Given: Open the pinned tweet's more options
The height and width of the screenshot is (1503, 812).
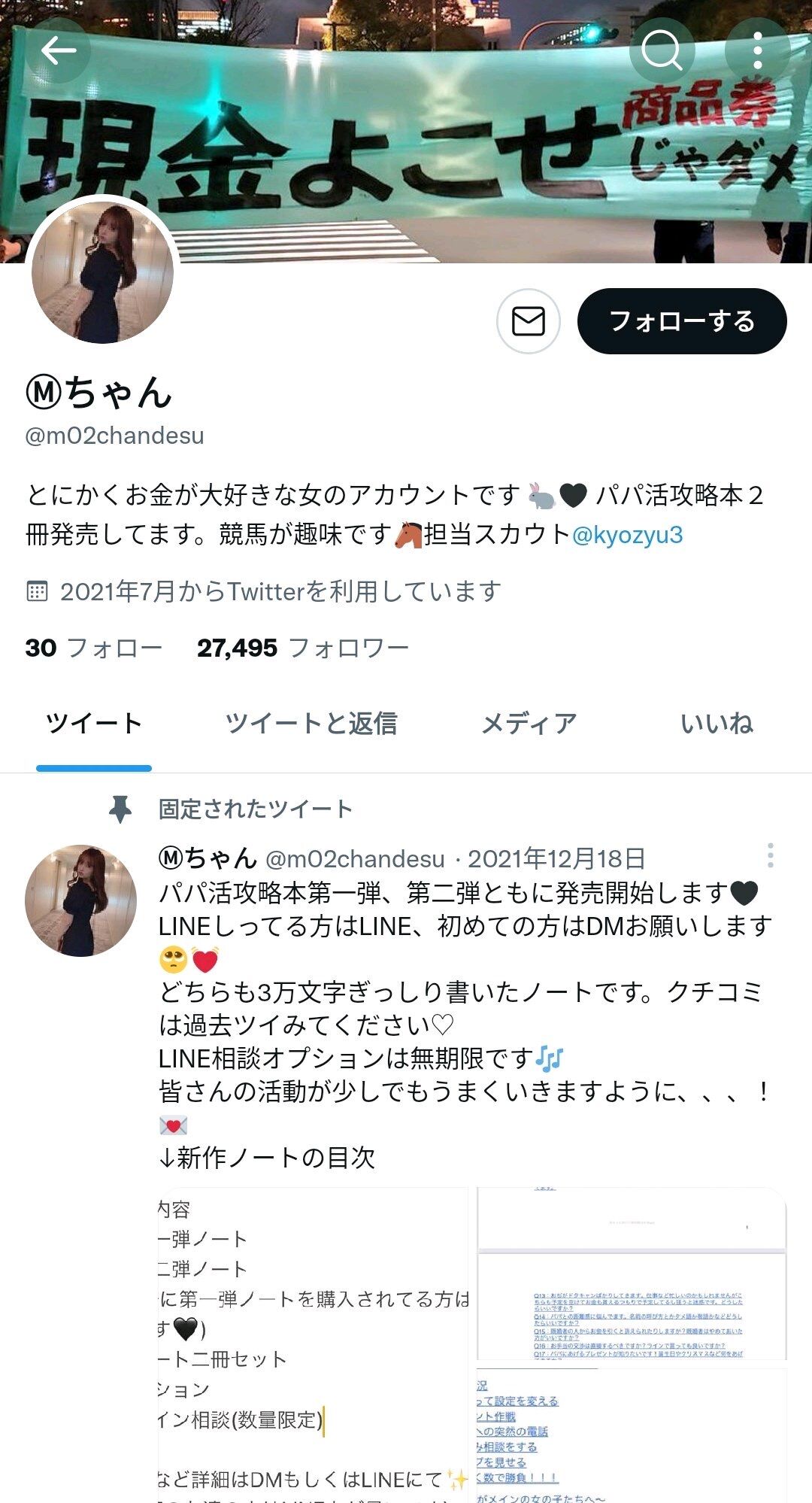Looking at the screenshot, I should (x=770, y=857).
